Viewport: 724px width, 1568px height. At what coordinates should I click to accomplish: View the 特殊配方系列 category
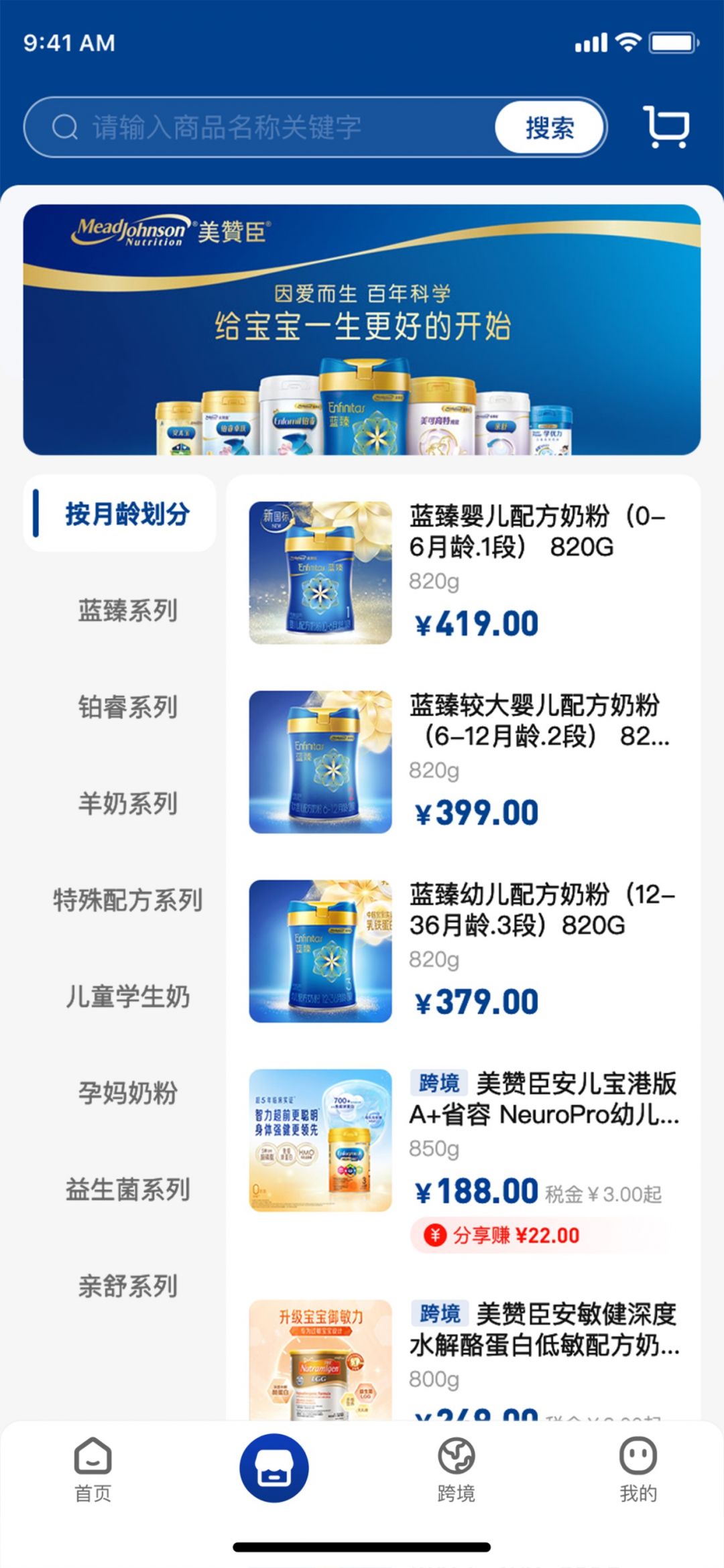[x=127, y=900]
